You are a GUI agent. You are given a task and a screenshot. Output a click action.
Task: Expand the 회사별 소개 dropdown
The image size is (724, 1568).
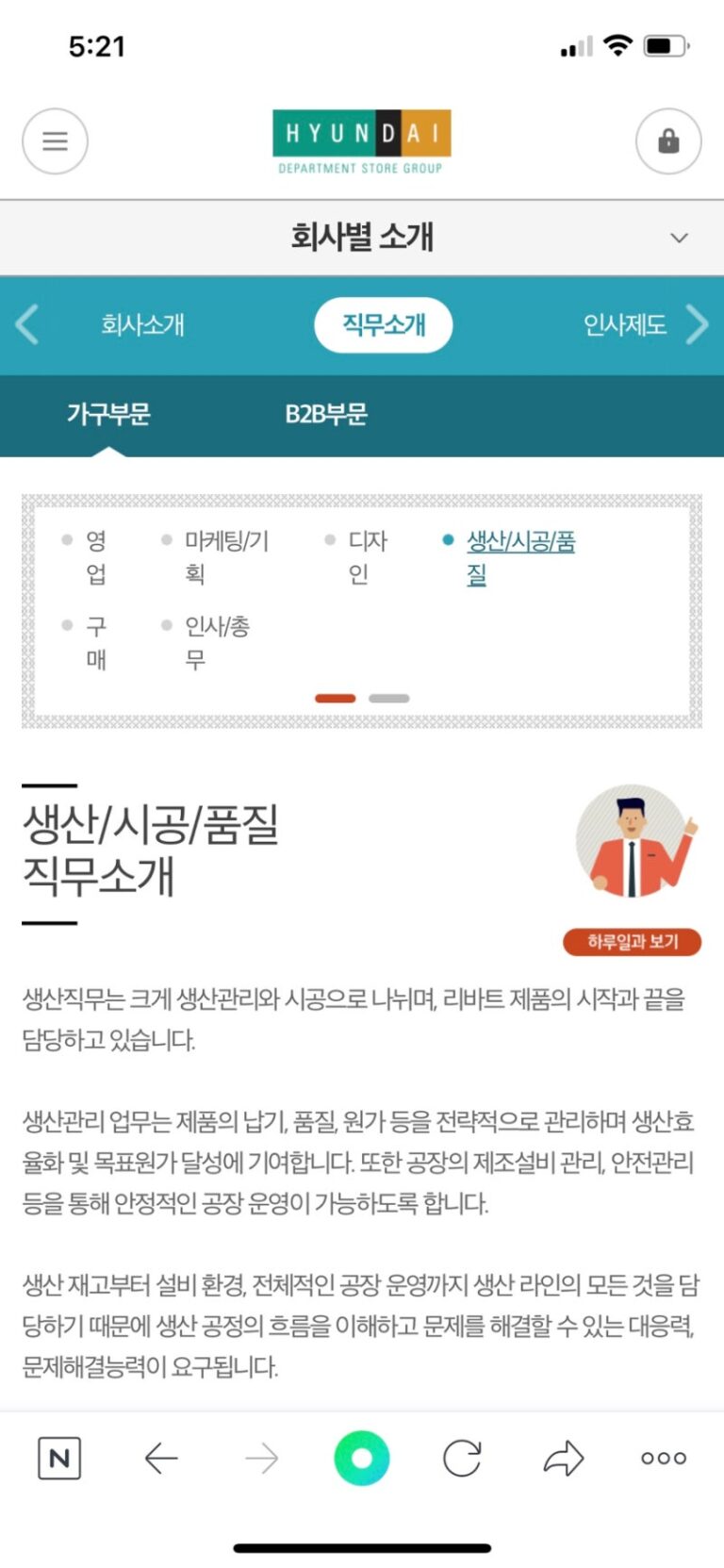pos(679,238)
